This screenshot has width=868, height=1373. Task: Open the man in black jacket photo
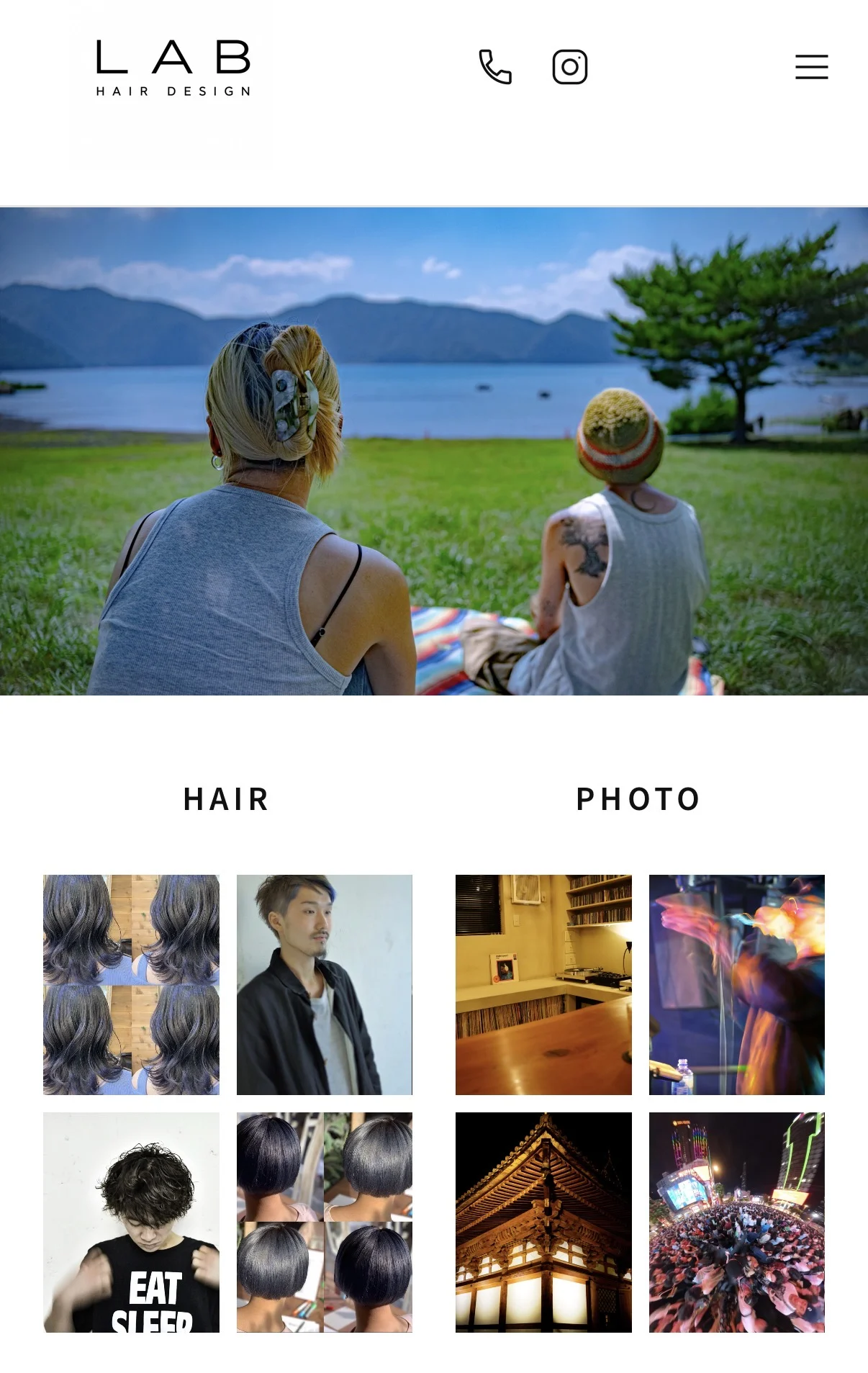[x=325, y=985]
